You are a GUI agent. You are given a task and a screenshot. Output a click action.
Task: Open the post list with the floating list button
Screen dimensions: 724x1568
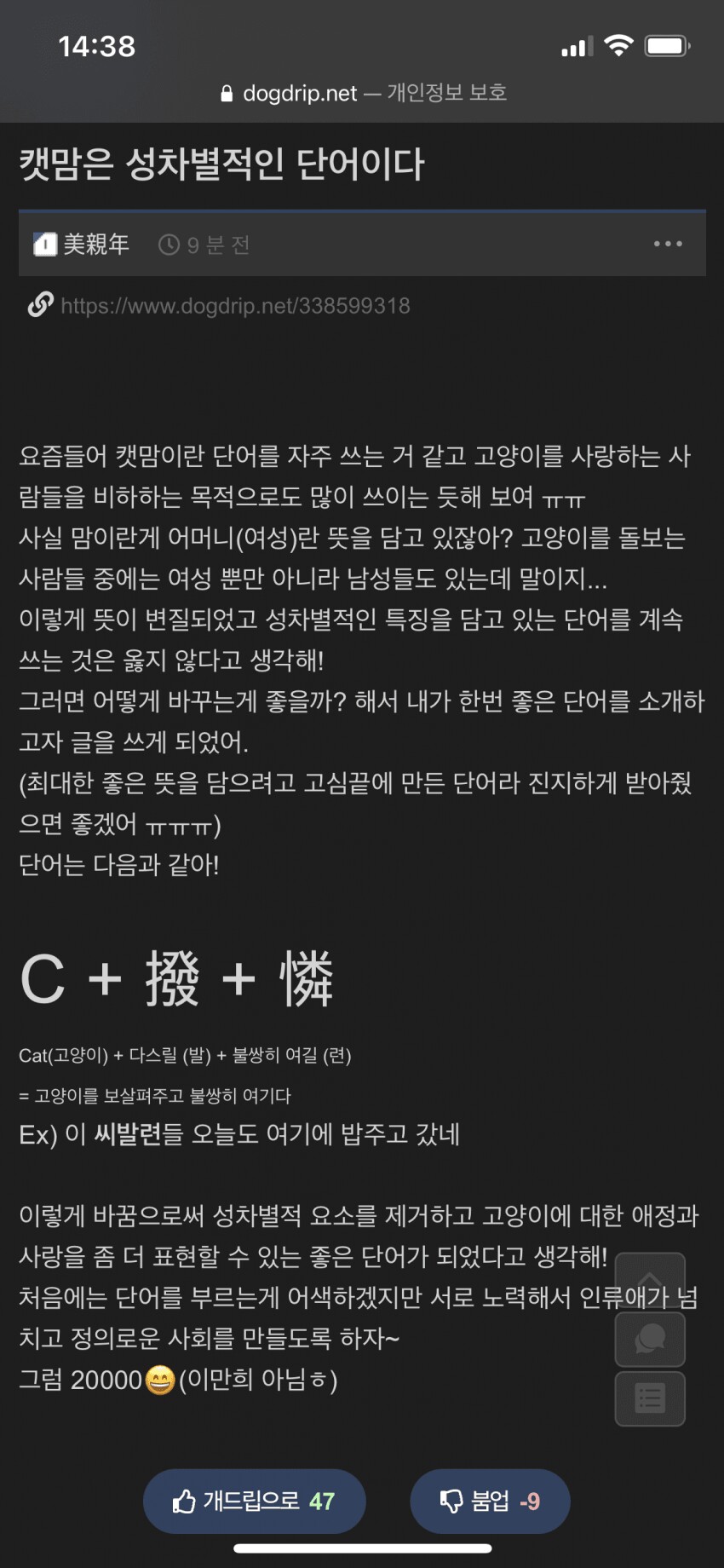click(x=650, y=1398)
